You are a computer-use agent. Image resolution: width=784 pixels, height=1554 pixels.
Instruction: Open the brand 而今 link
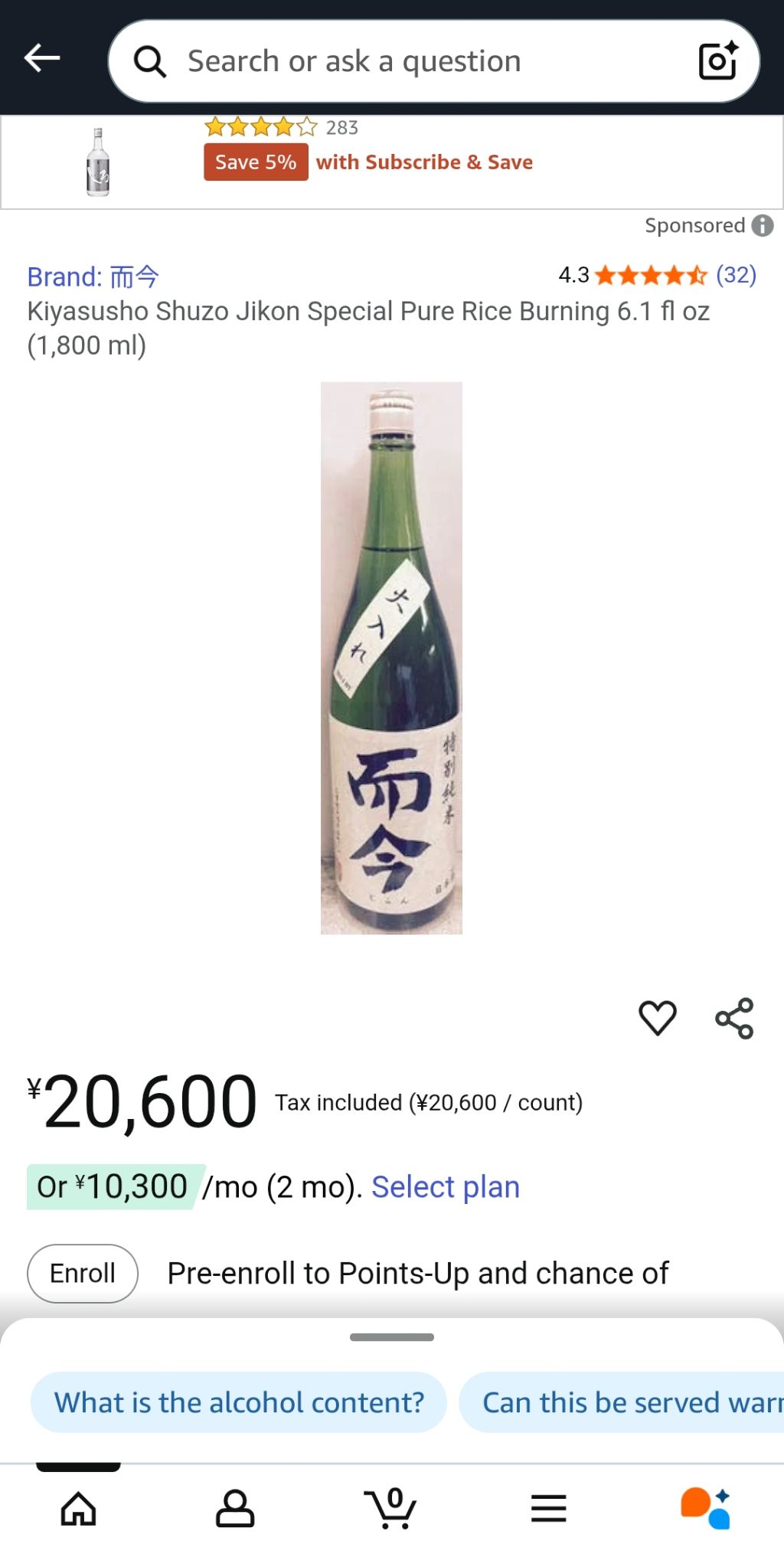coord(93,276)
